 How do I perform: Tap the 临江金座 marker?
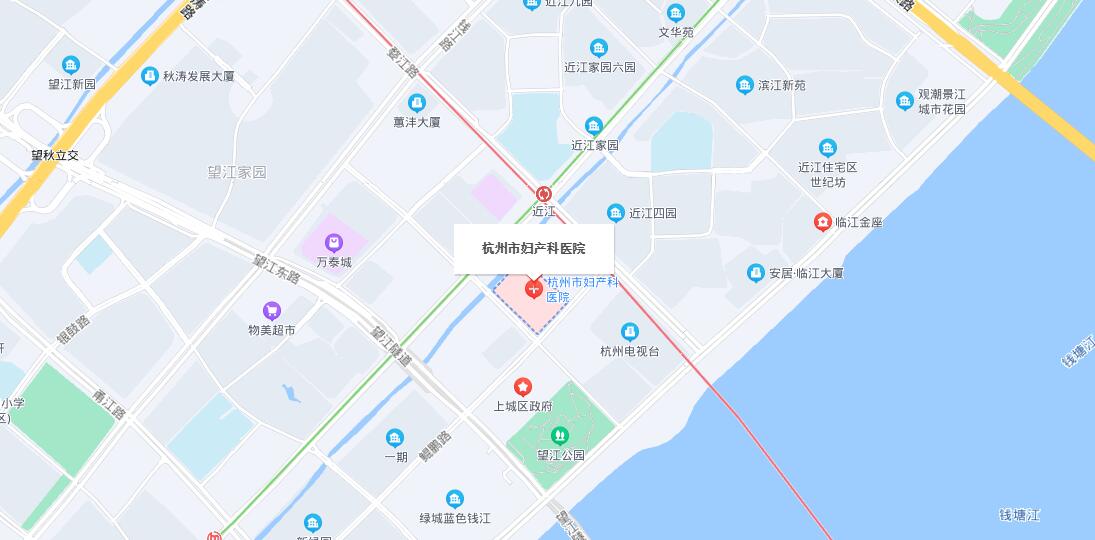pos(822,222)
